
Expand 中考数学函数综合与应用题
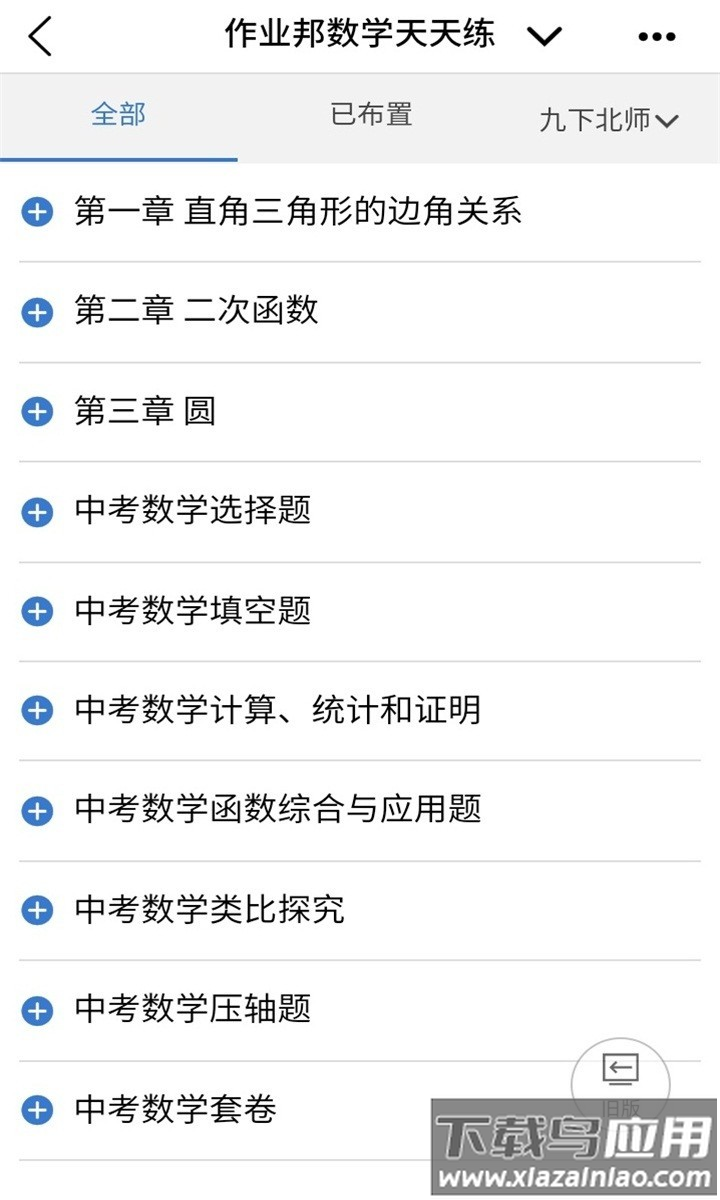coord(37,810)
